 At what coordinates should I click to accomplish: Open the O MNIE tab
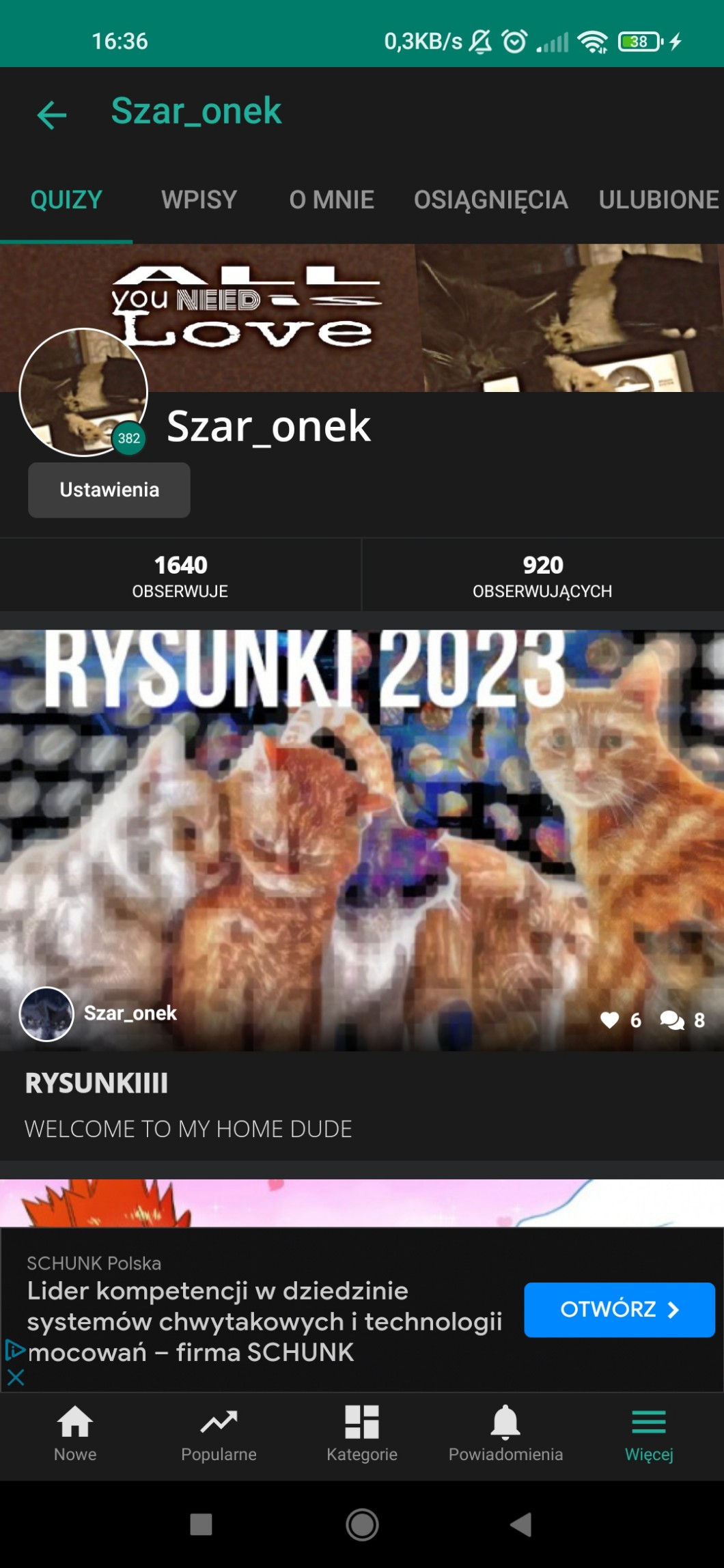coord(331,199)
